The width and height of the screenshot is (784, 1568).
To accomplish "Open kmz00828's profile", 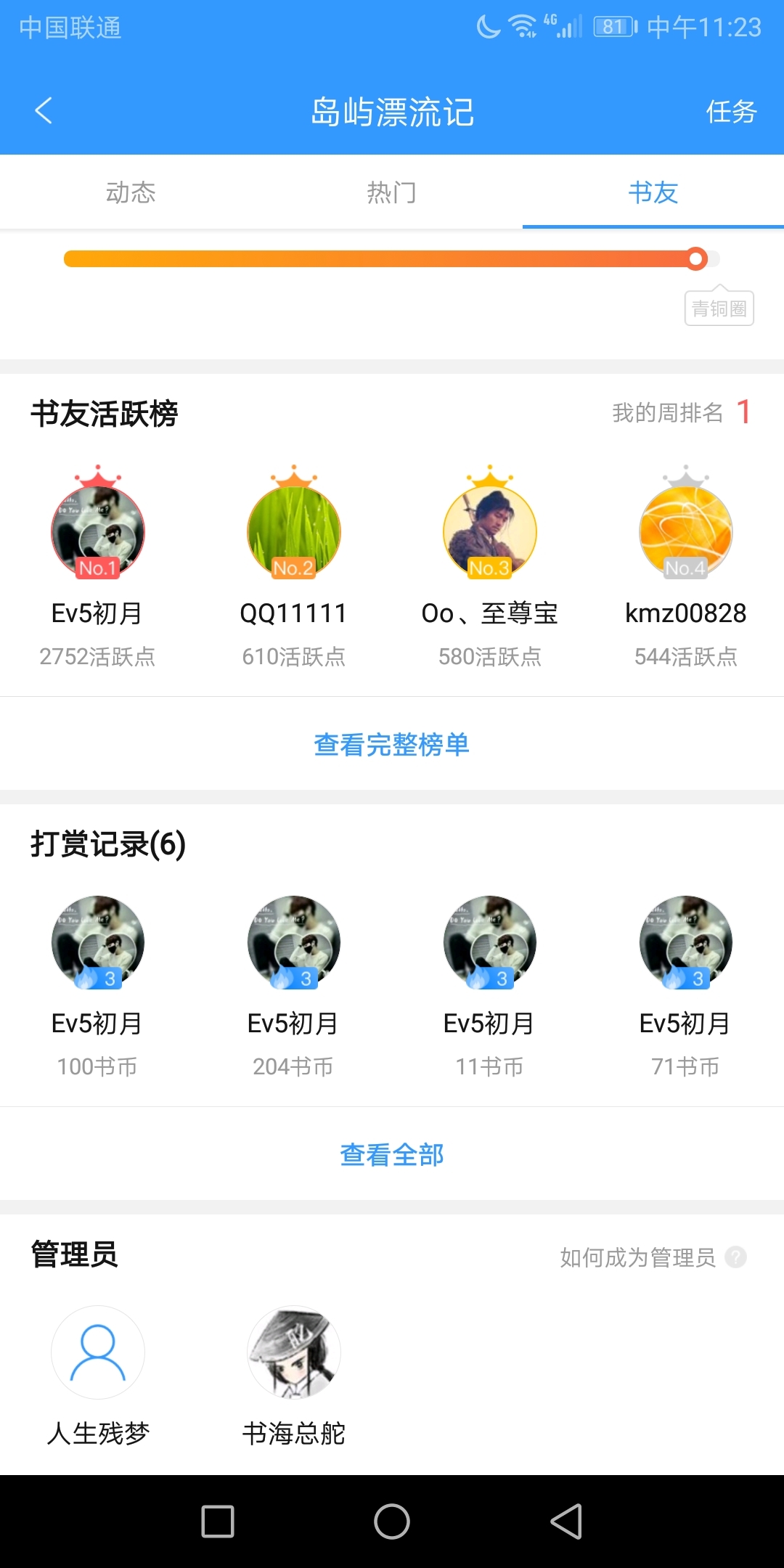I will point(686,532).
